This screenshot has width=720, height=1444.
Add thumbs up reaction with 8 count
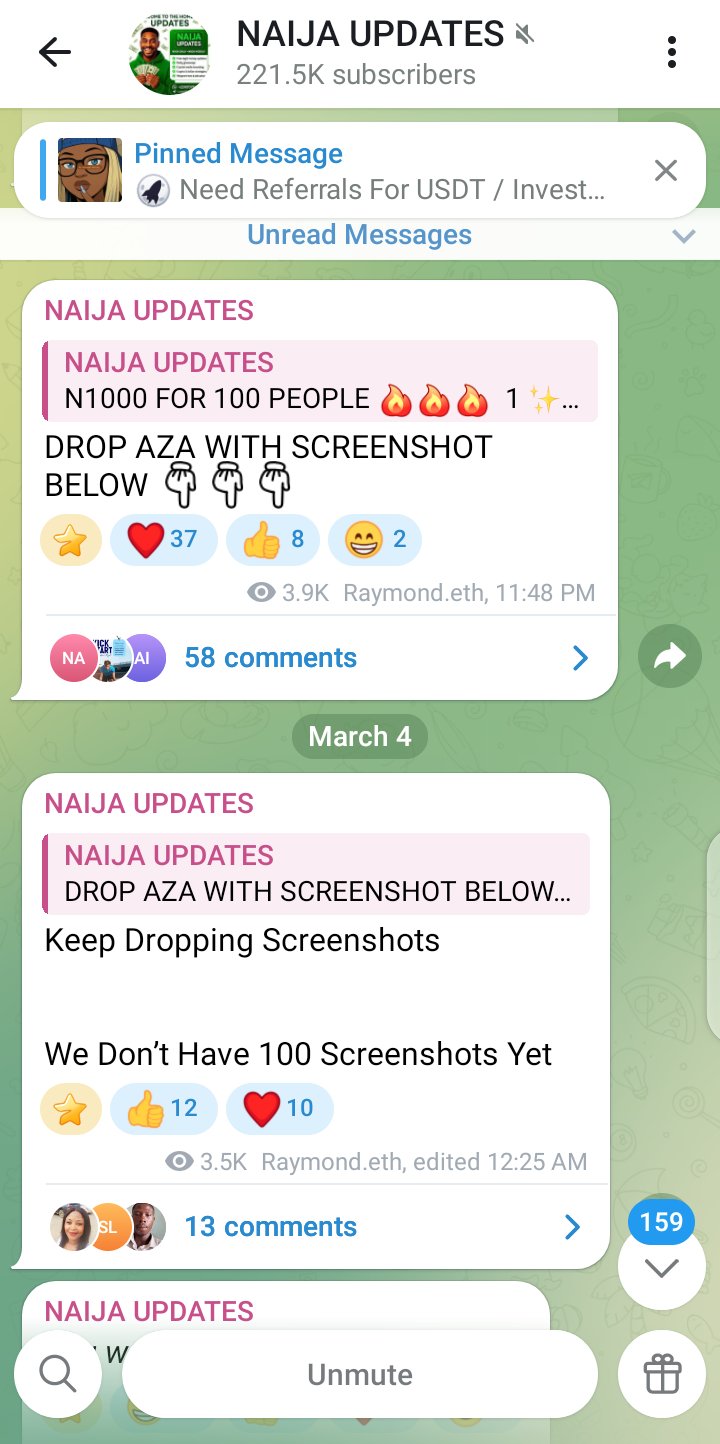(272, 540)
